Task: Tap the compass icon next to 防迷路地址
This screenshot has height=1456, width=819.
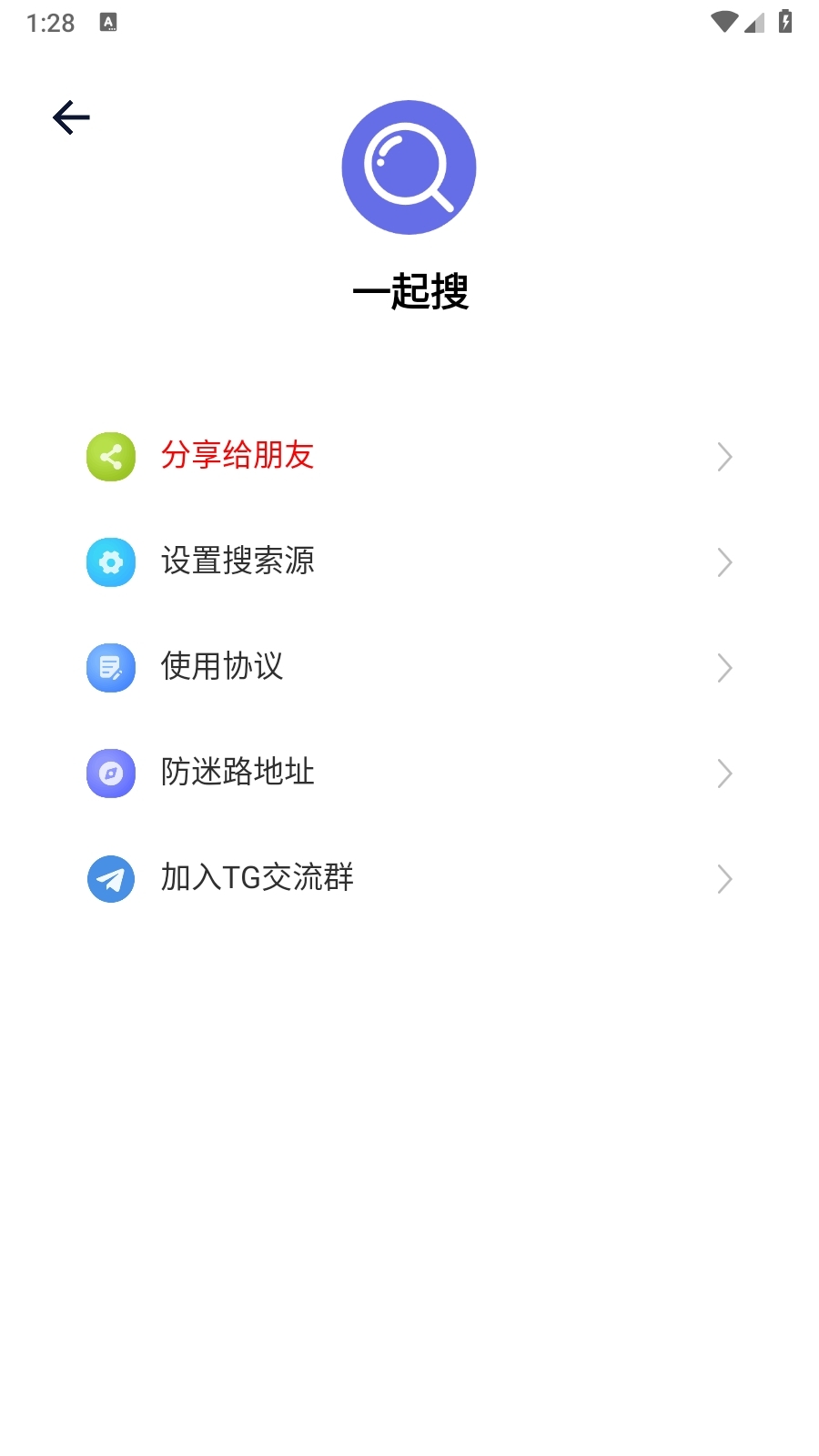Action: click(x=110, y=773)
